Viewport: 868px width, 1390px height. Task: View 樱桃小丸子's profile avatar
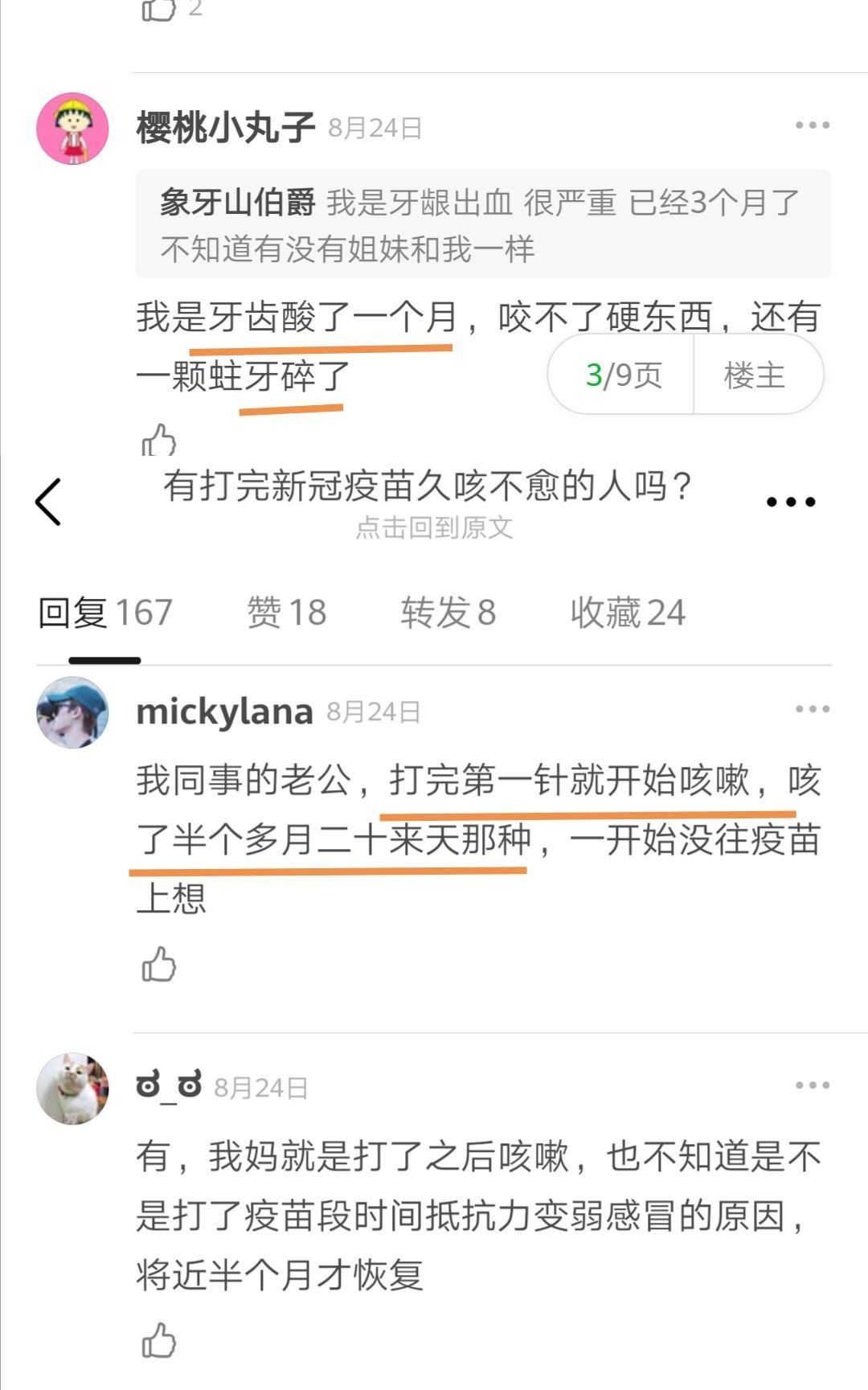coord(72,129)
